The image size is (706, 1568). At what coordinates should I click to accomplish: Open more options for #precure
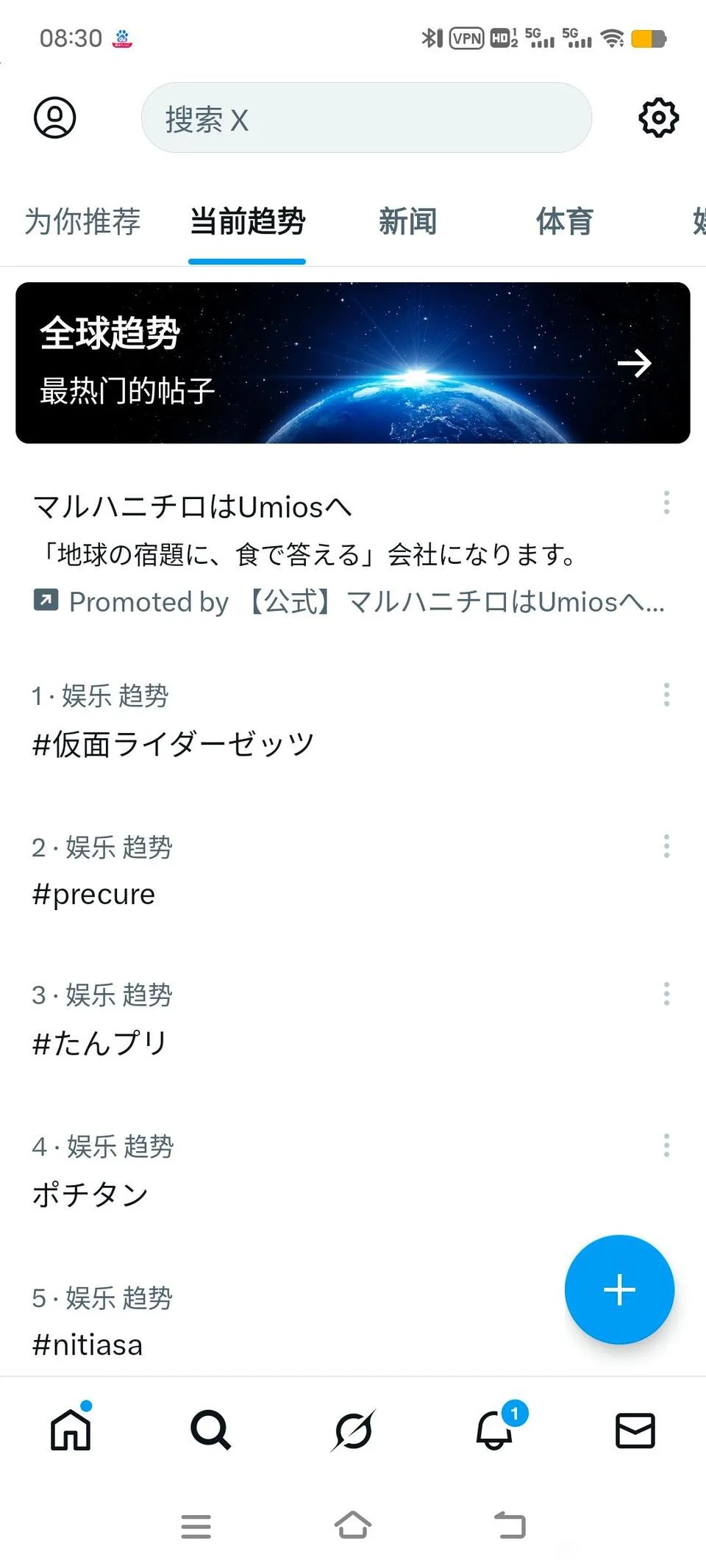pyautogui.click(x=666, y=846)
